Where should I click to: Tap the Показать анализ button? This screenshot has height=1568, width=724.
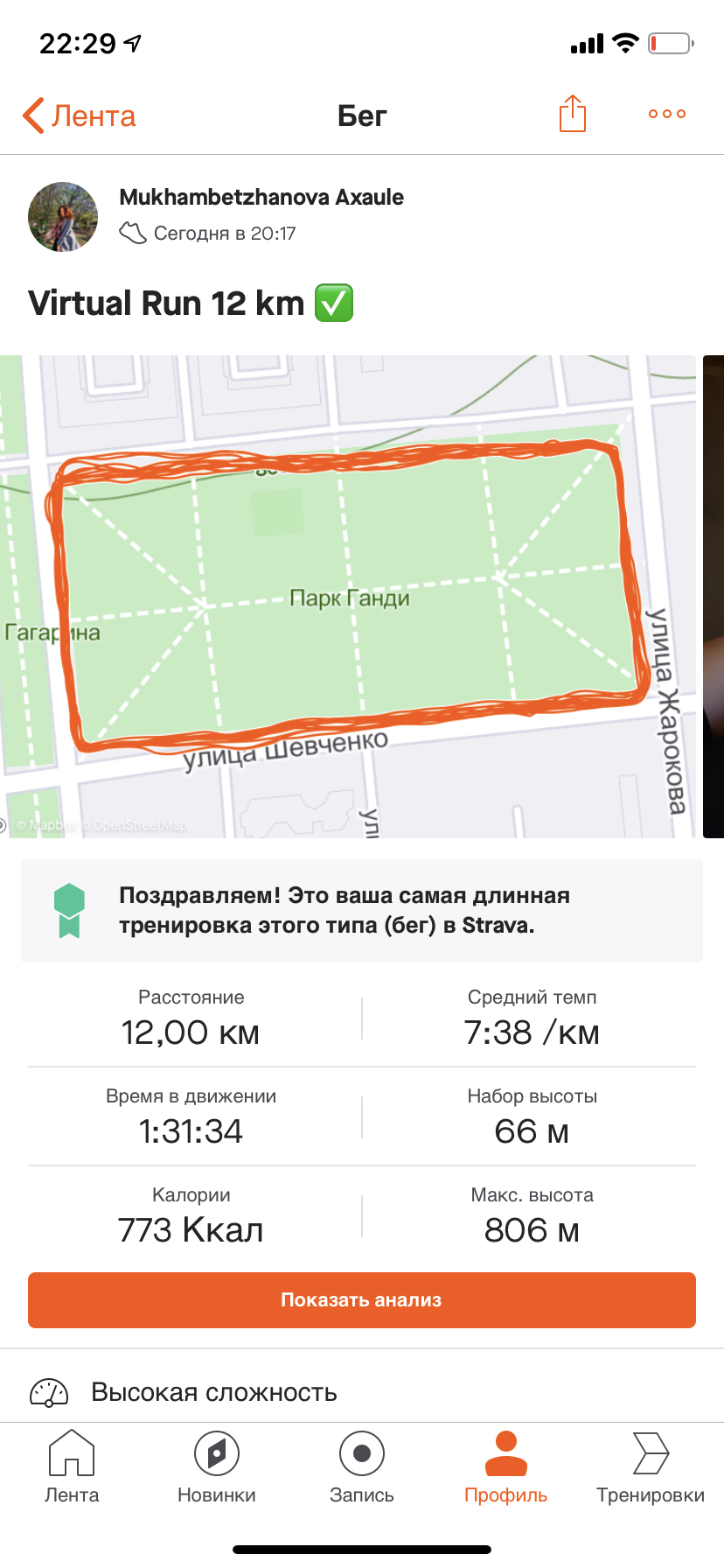point(361,1300)
